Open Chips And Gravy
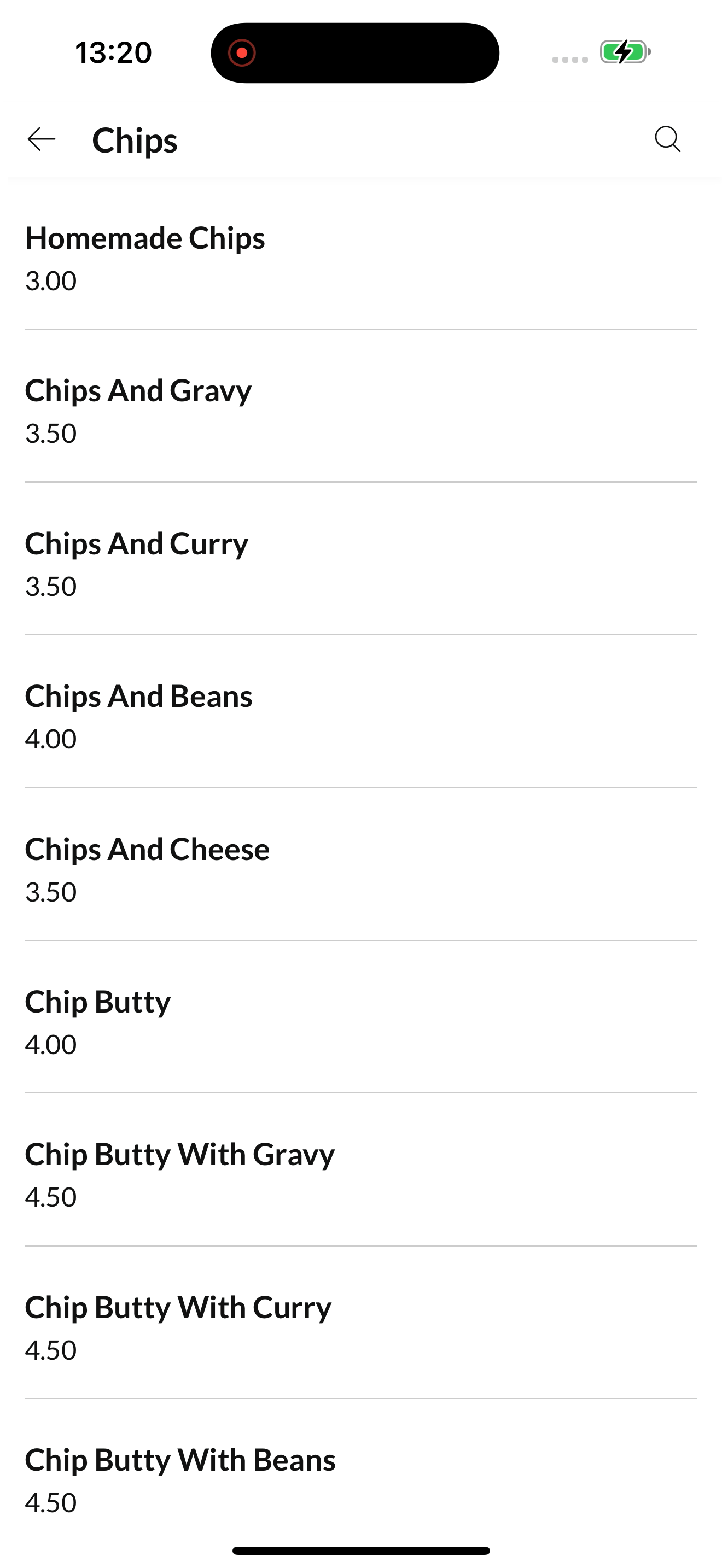The height and width of the screenshot is (1568, 722). (x=361, y=410)
